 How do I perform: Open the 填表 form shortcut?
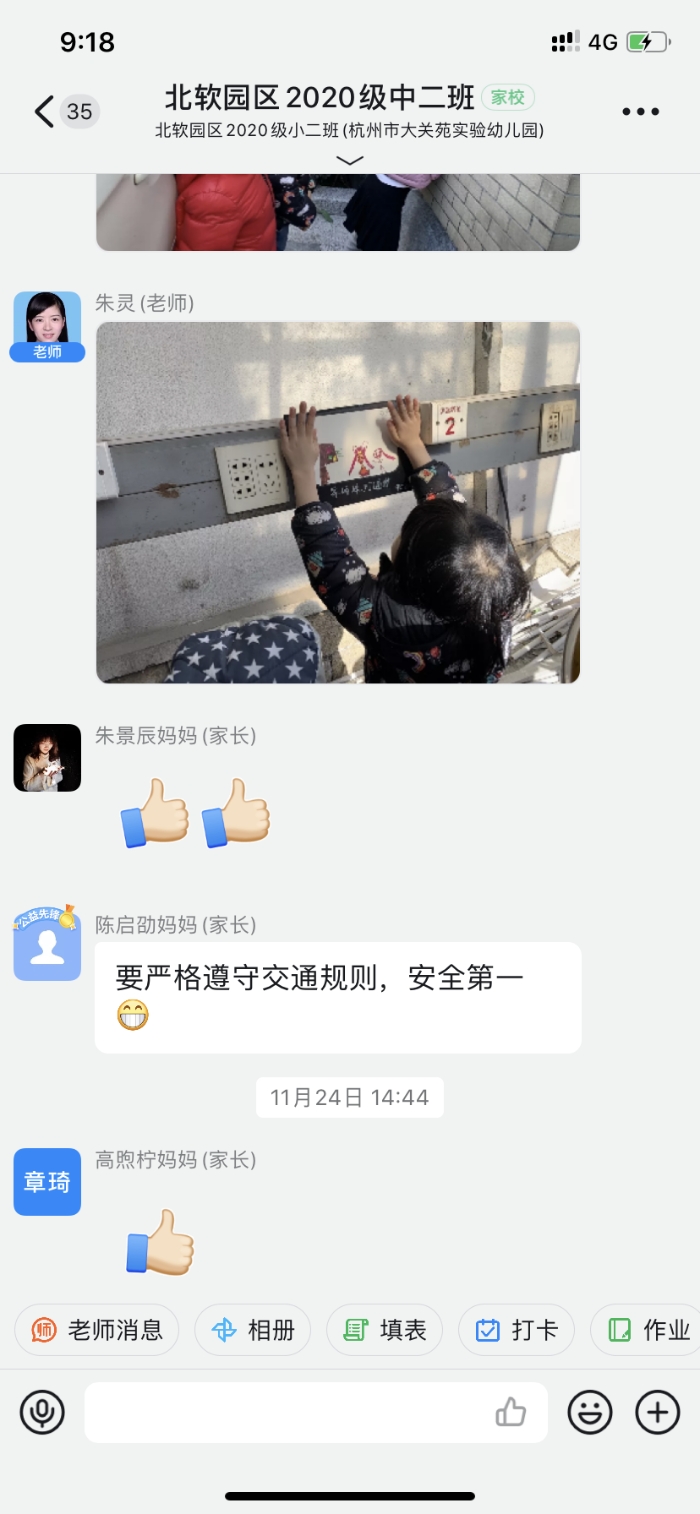tap(385, 1330)
